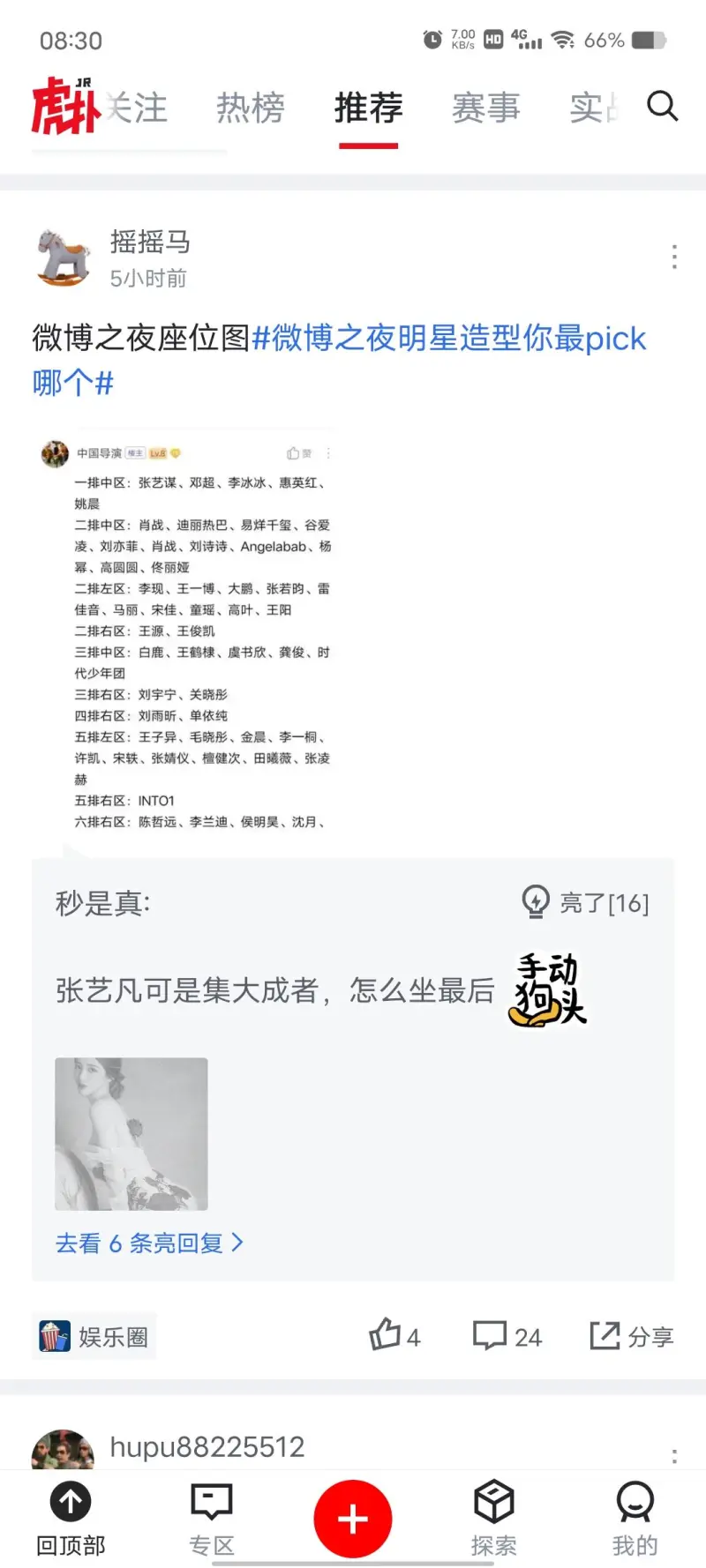706x1568 pixels.
Task: Switch to the 热榜 tab
Action: (x=251, y=108)
